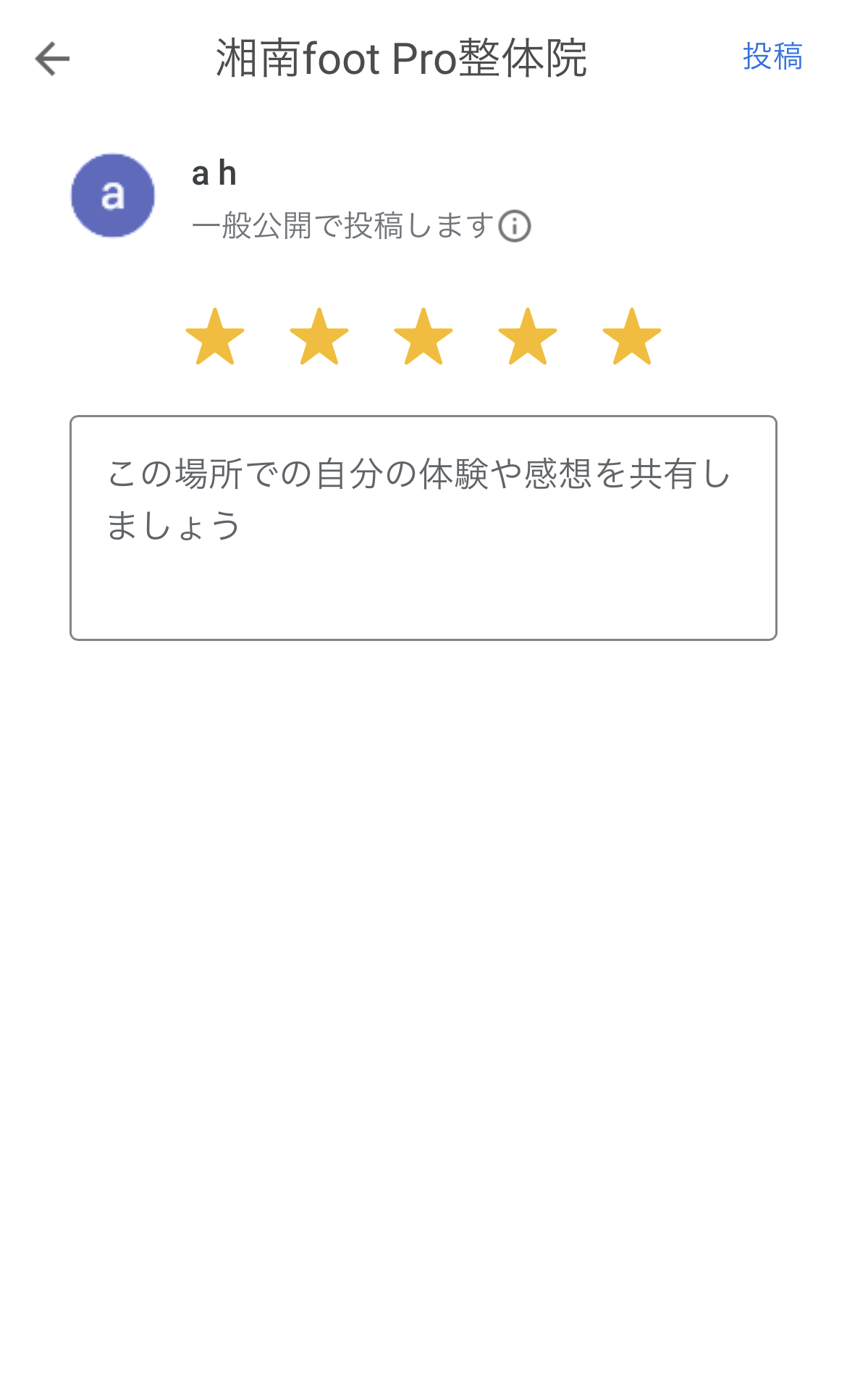This screenshot has width=847, height=1400.
Task: Set rating to three stars
Action: pos(423,338)
